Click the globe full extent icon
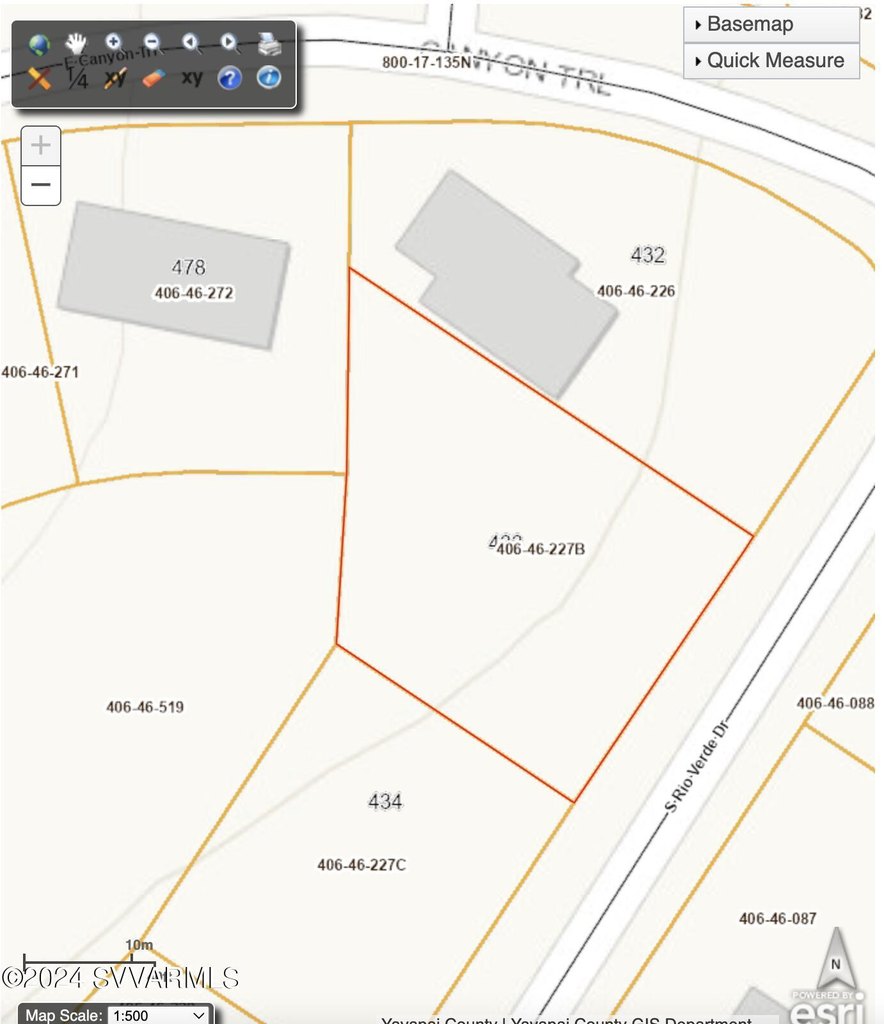This screenshot has height=1024, width=884. [x=40, y=44]
